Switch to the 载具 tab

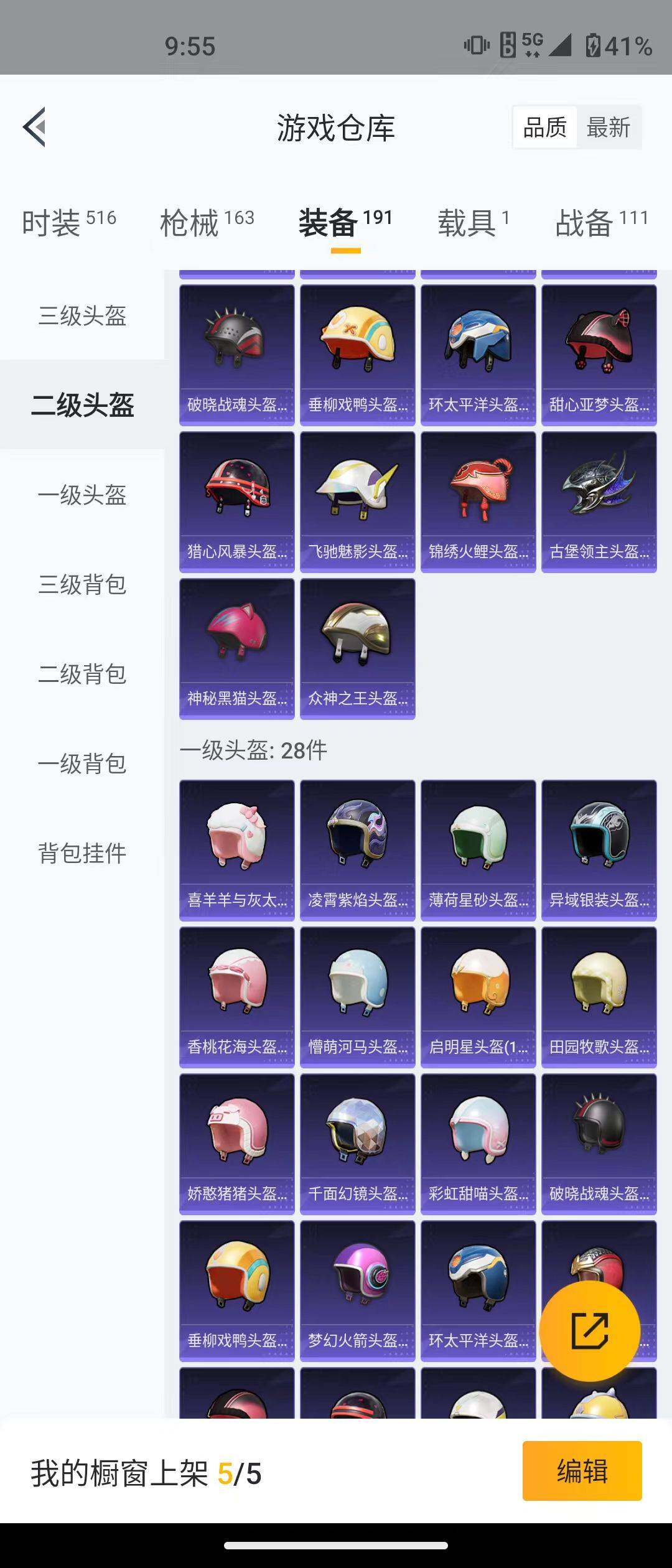point(473,223)
